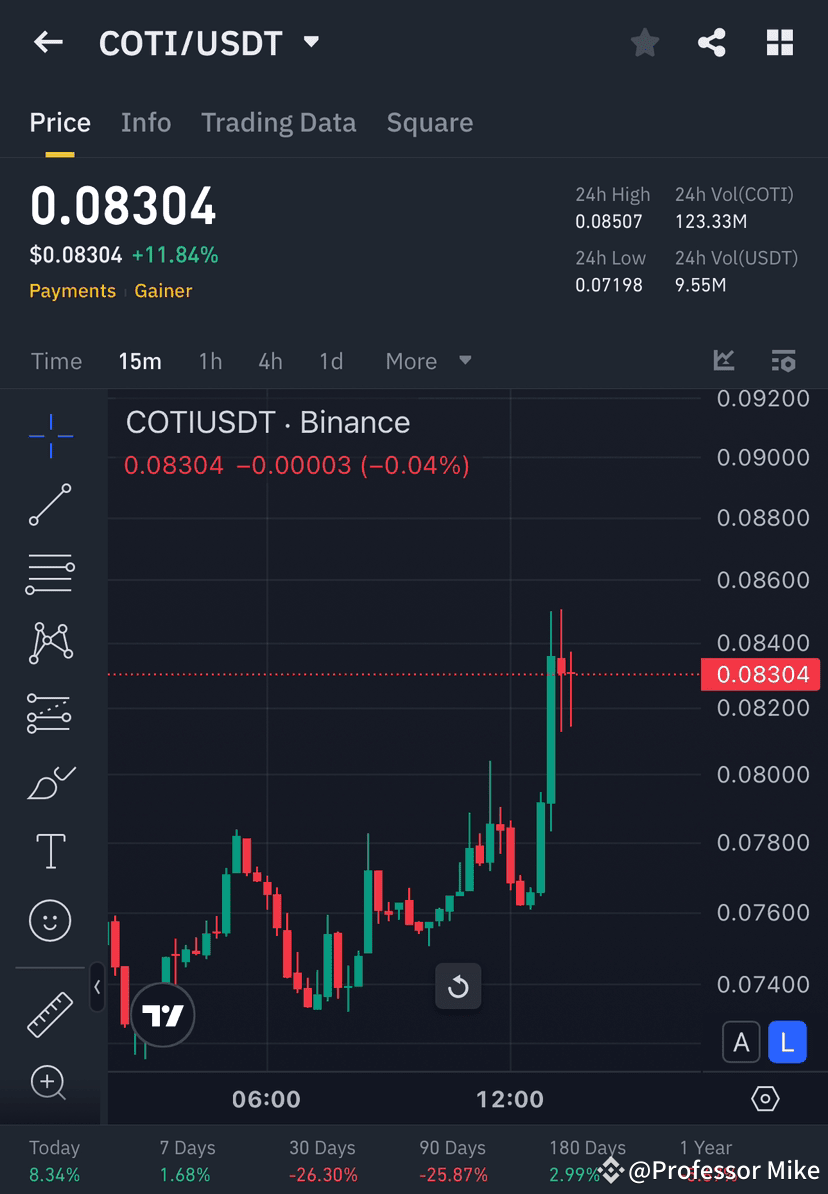Select the text annotation tool
The image size is (828, 1194).
(50, 851)
